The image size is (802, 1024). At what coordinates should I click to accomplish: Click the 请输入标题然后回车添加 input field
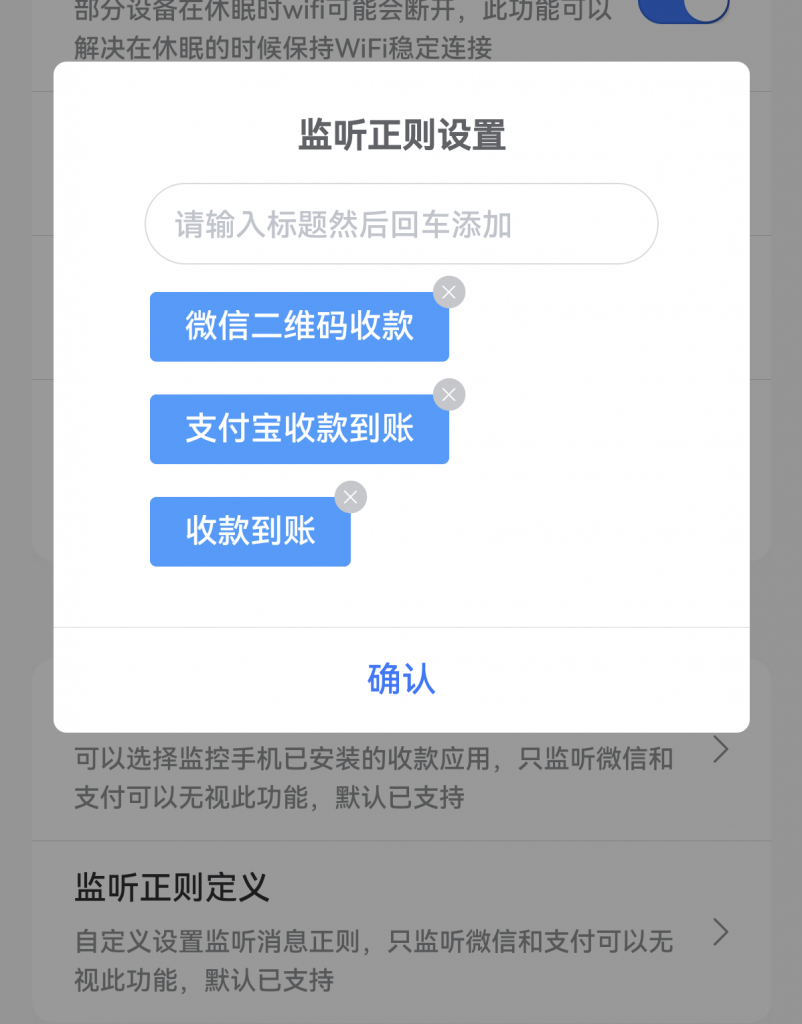[x=400, y=224]
